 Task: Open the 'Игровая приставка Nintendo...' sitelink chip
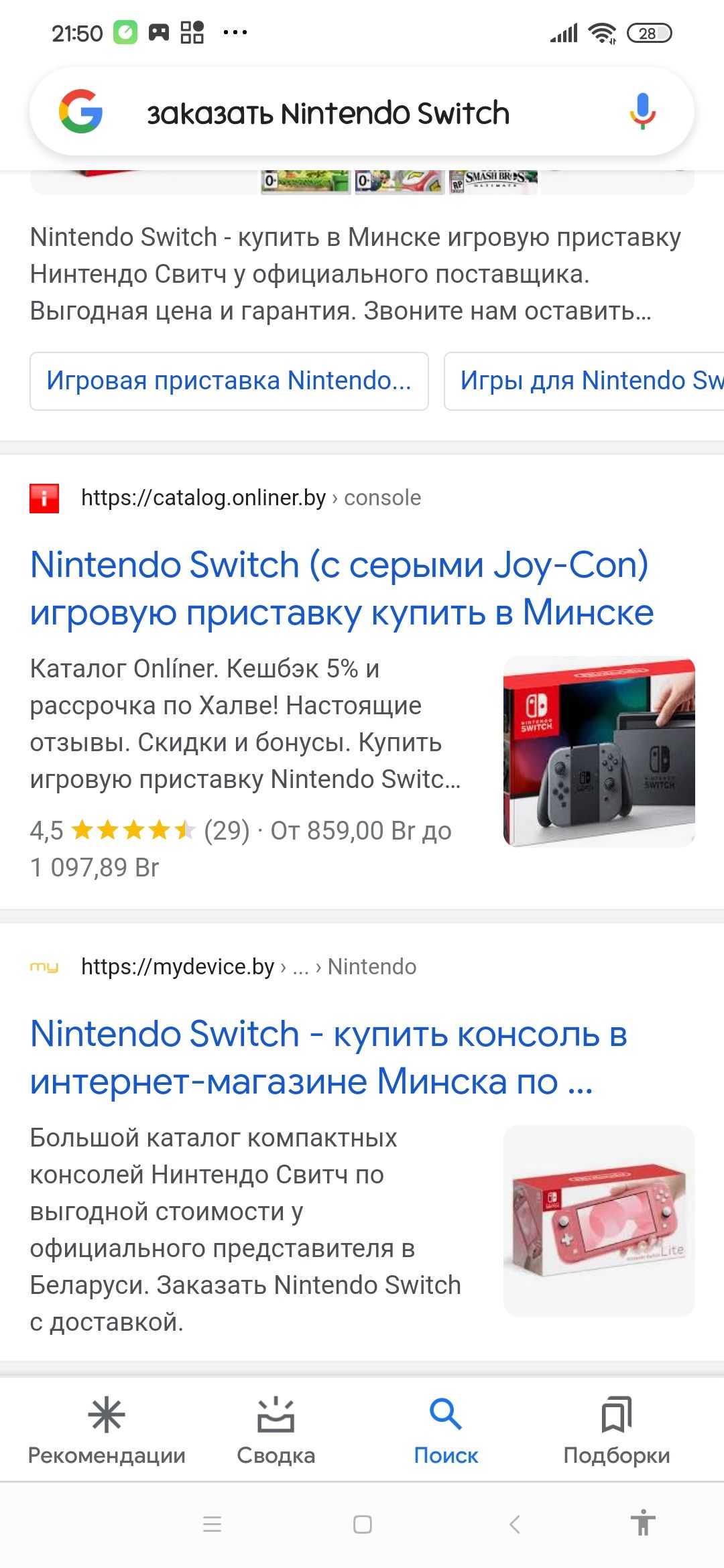pyautogui.click(x=229, y=381)
